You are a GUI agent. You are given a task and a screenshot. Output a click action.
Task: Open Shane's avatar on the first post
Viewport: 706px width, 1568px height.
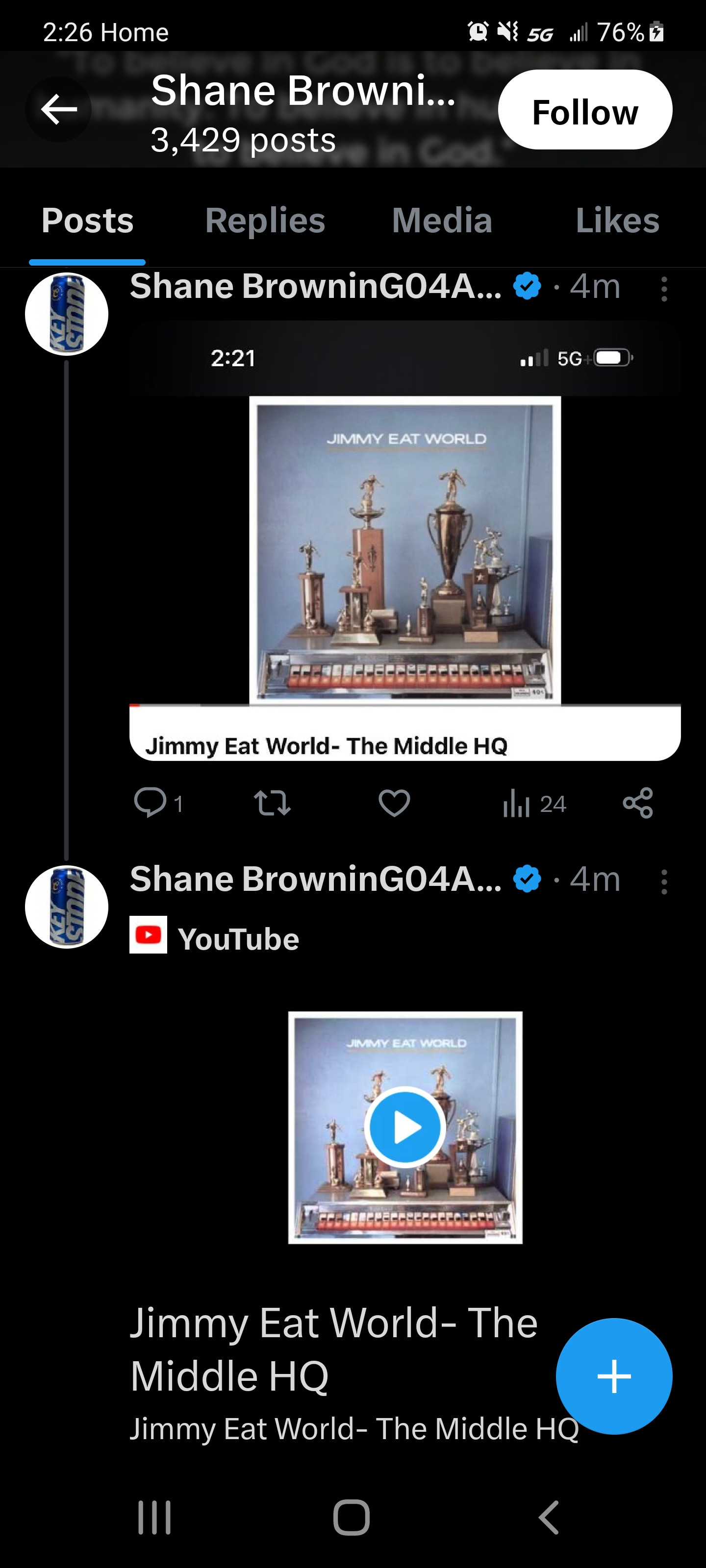tap(66, 314)
